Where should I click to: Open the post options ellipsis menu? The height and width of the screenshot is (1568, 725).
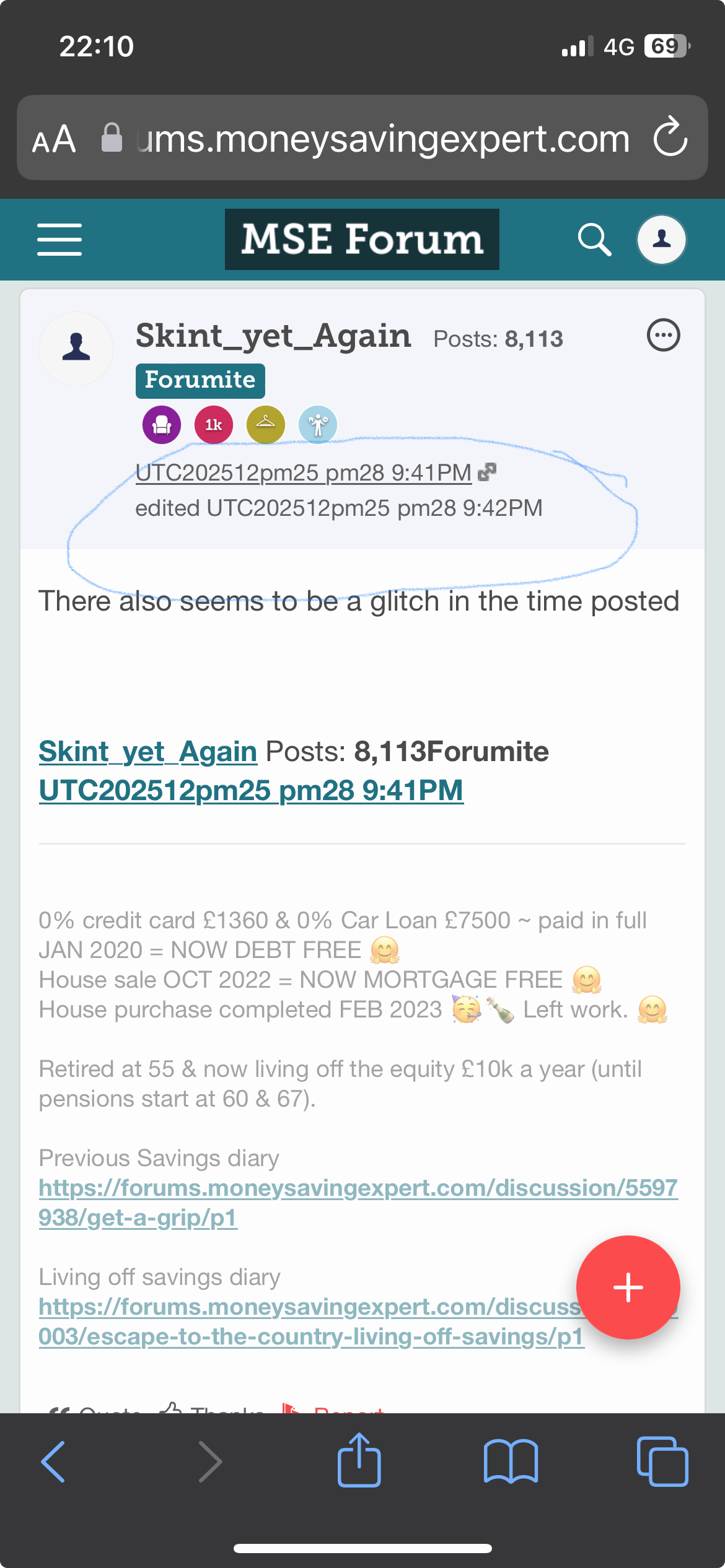coord(664,336)
